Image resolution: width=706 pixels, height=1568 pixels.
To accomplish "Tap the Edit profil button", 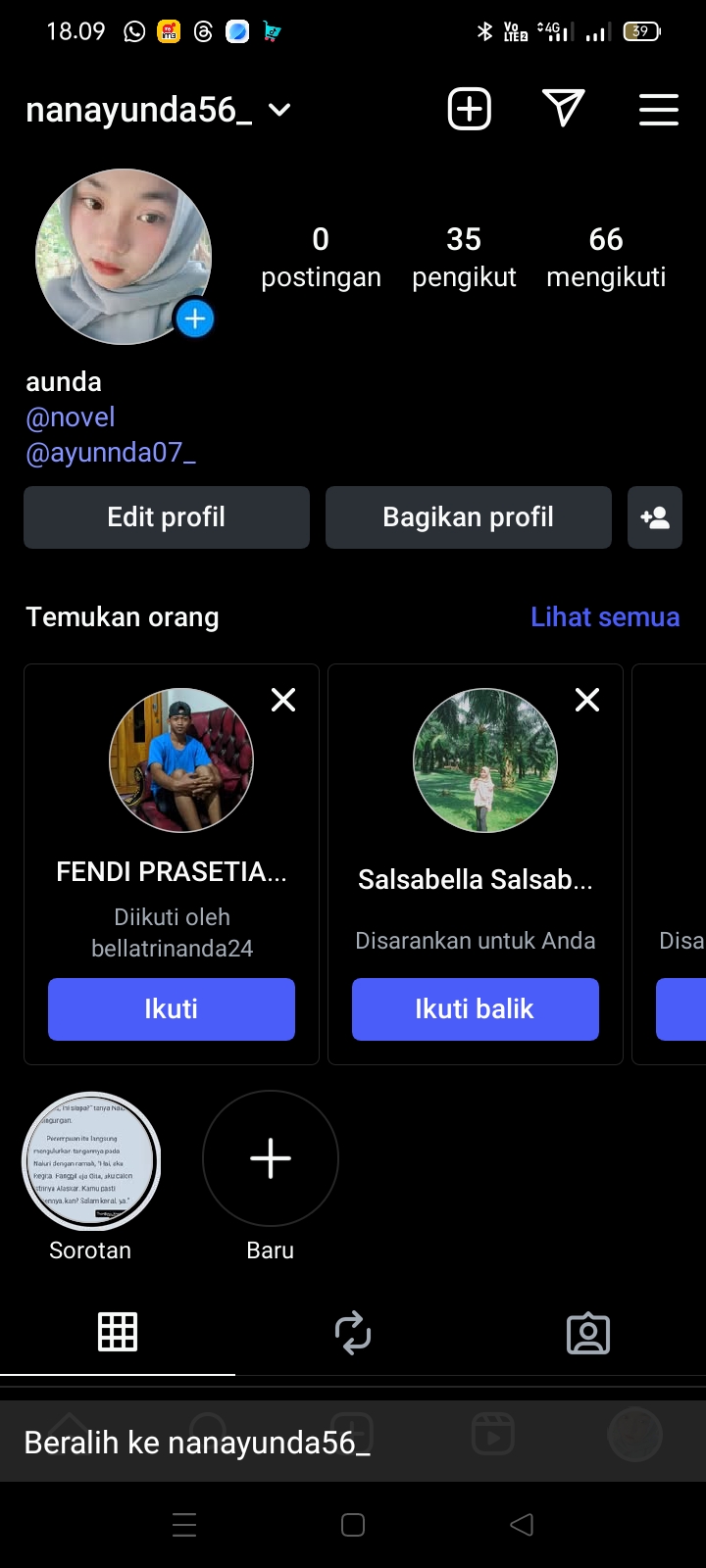I will tap(167, 517).
